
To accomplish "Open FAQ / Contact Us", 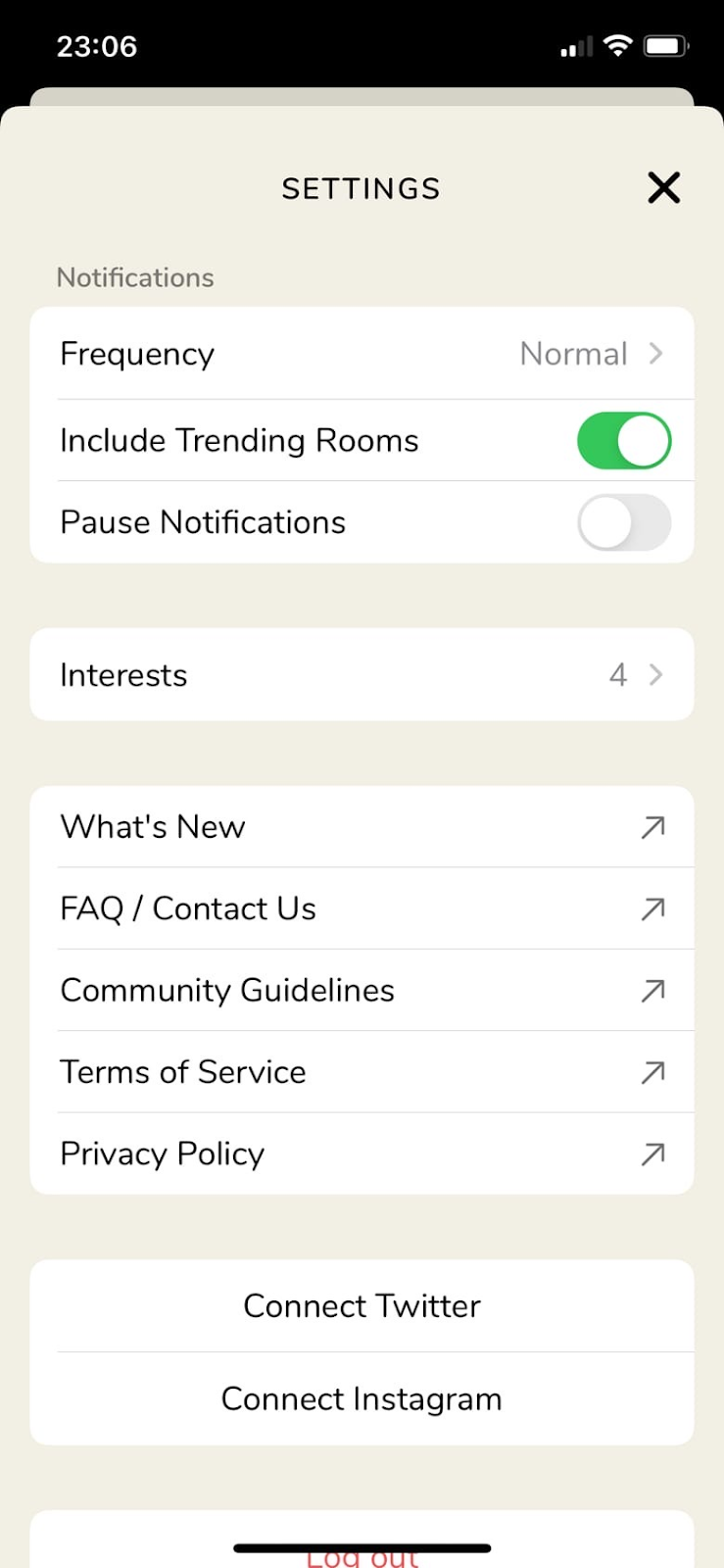I will click(x=362, y=908).
